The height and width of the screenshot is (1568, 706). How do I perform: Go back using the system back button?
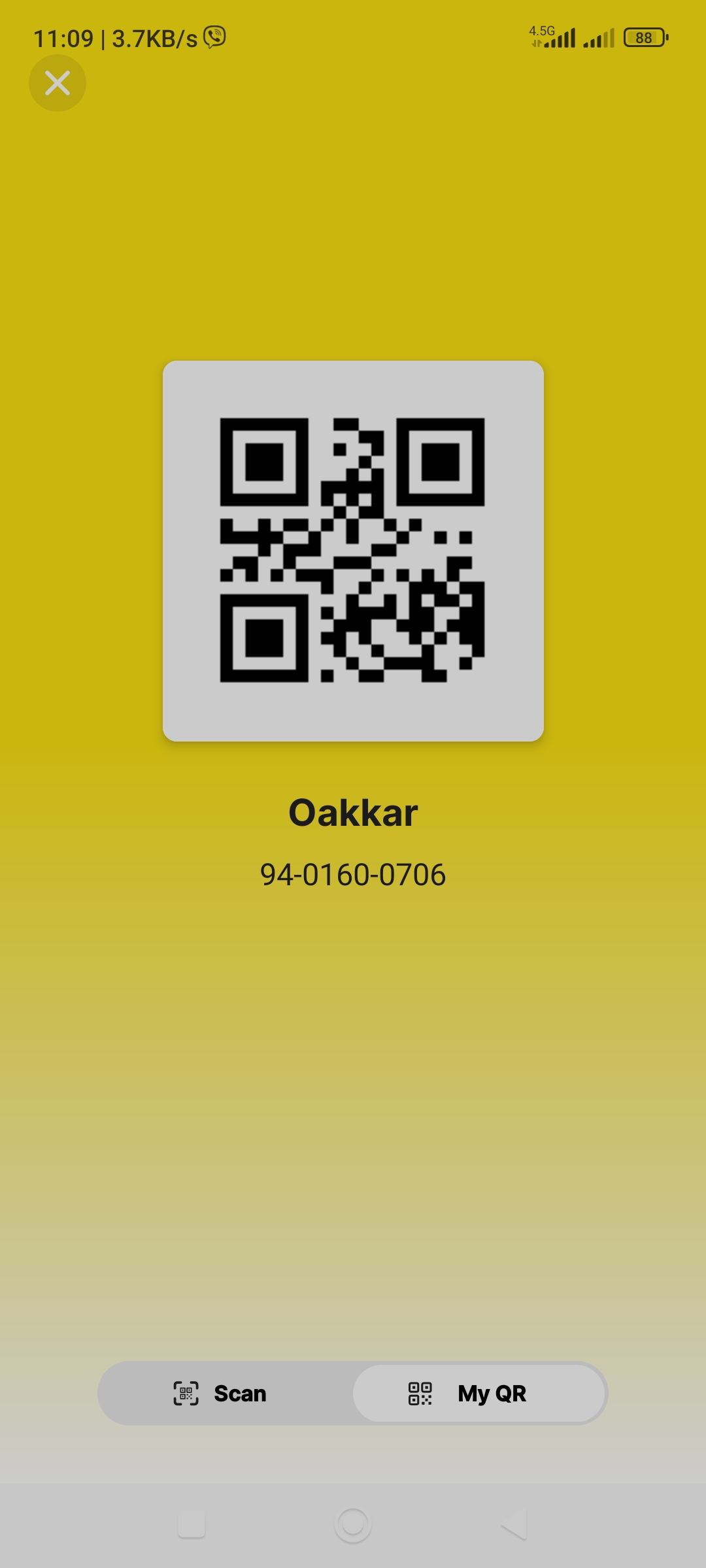coord(514,1524)
